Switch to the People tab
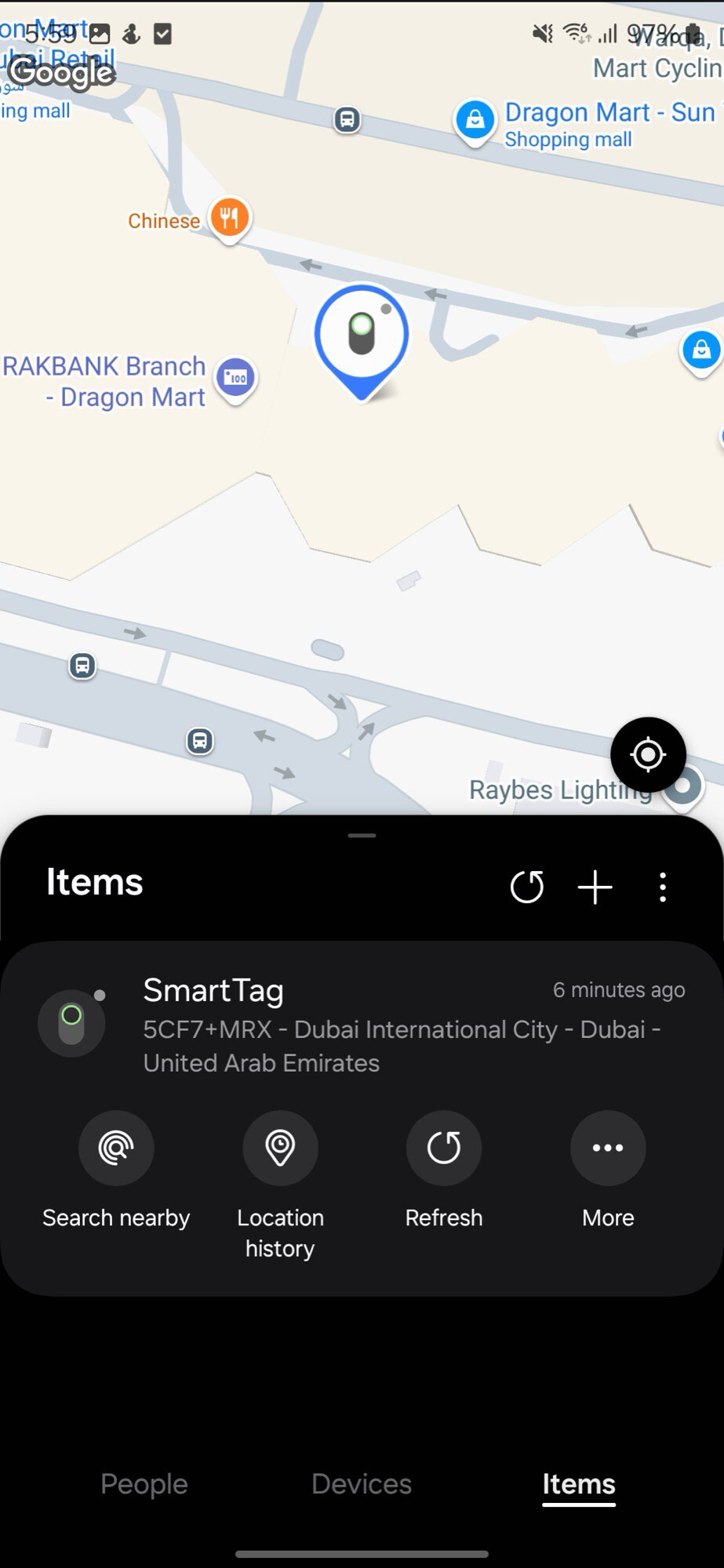724x1568 pixels. tap(144, 1483)
